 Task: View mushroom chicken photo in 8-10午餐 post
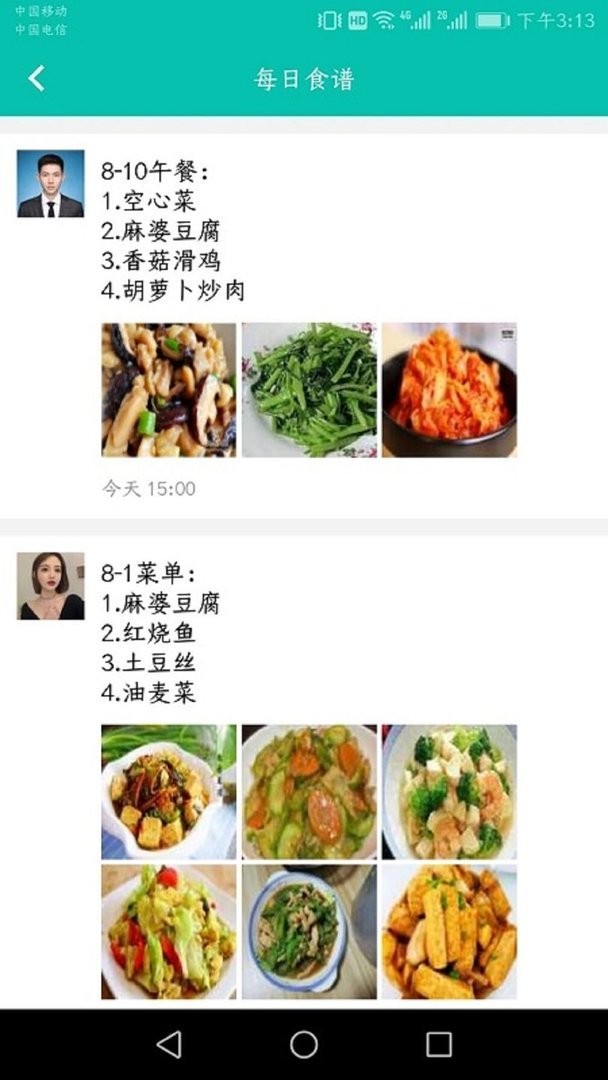pyautogui.click(x=169, y=390)
